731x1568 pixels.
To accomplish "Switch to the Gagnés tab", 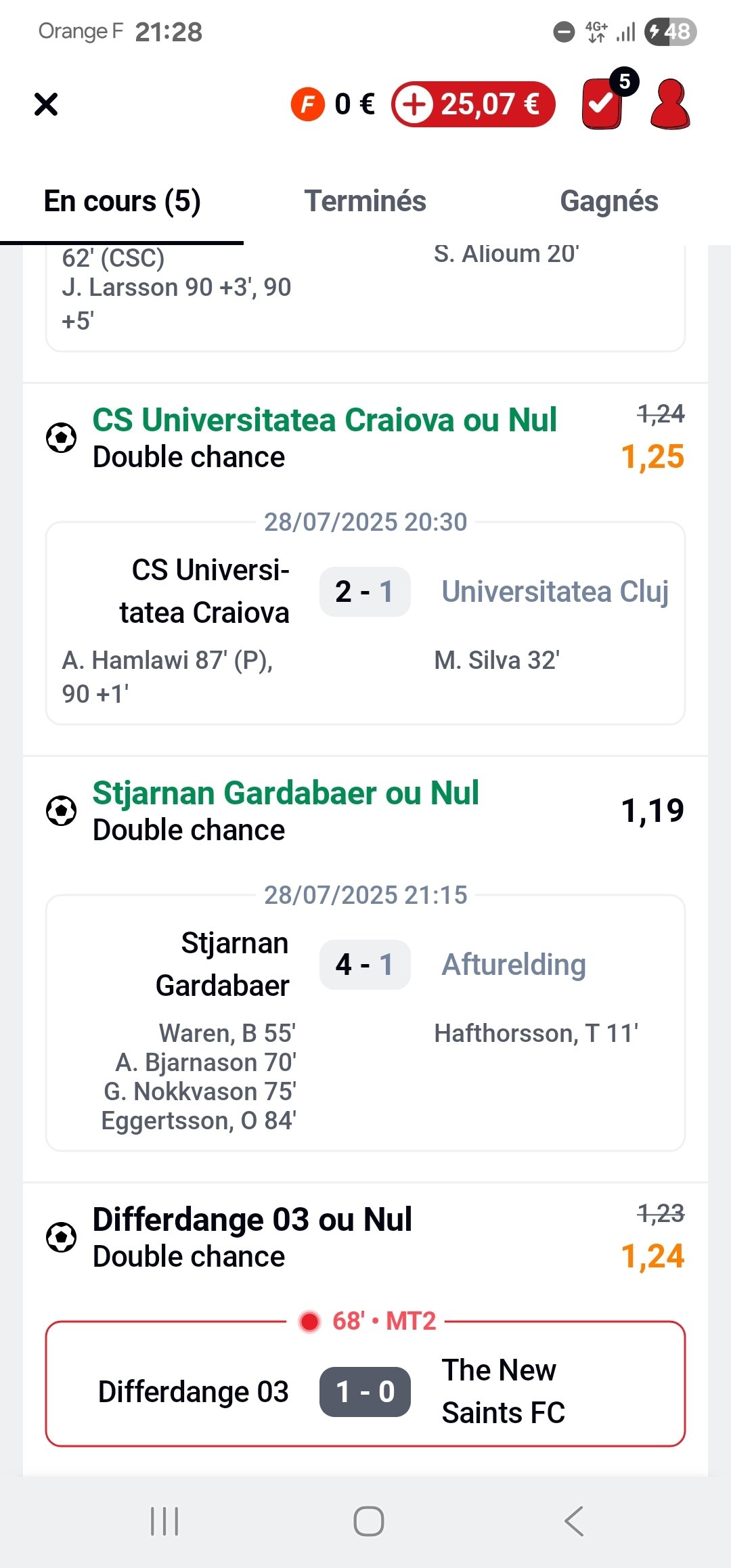I will coord(609,202).
